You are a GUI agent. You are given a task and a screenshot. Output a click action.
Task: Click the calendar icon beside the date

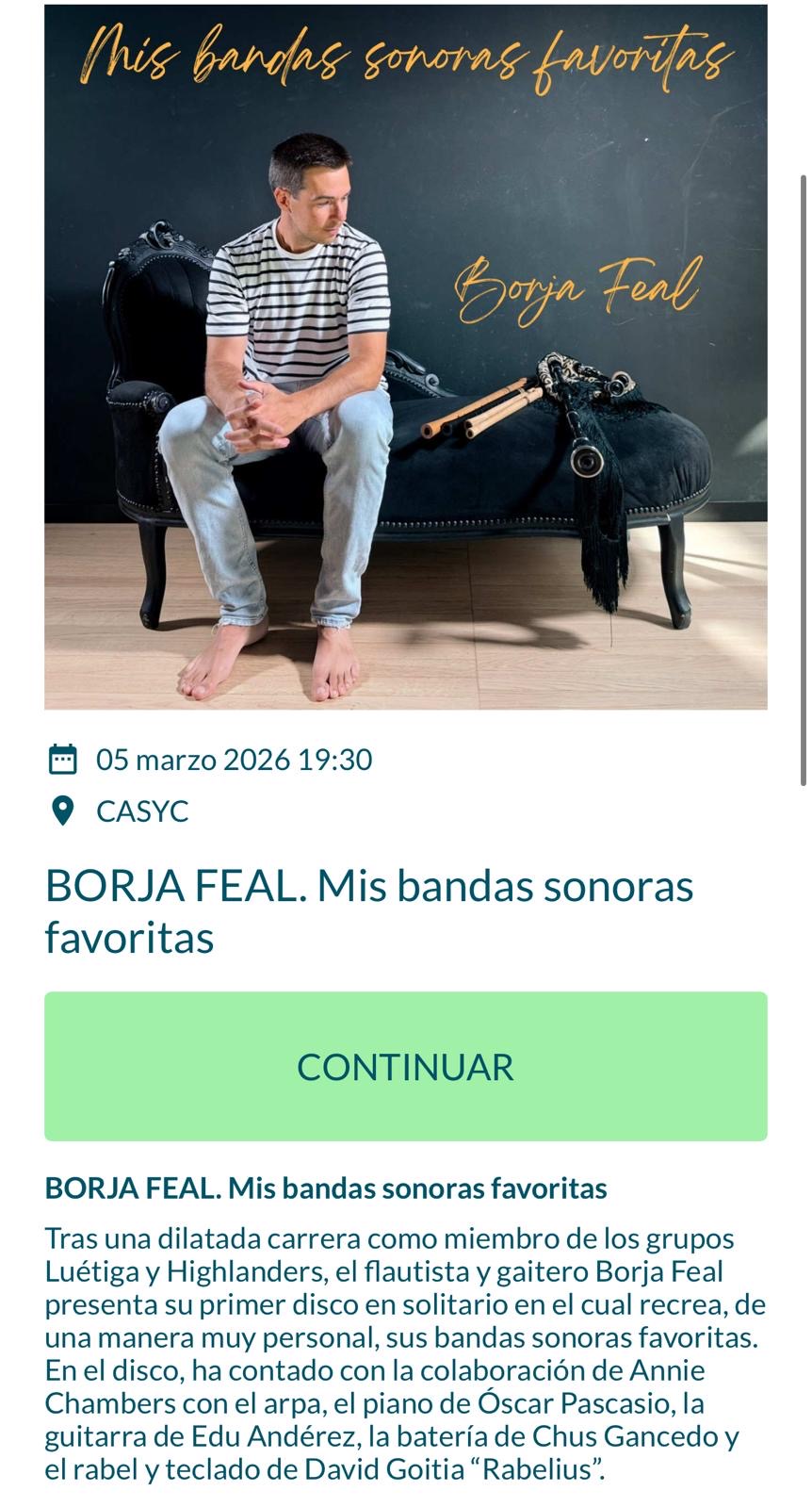click(x=61, y=758)
